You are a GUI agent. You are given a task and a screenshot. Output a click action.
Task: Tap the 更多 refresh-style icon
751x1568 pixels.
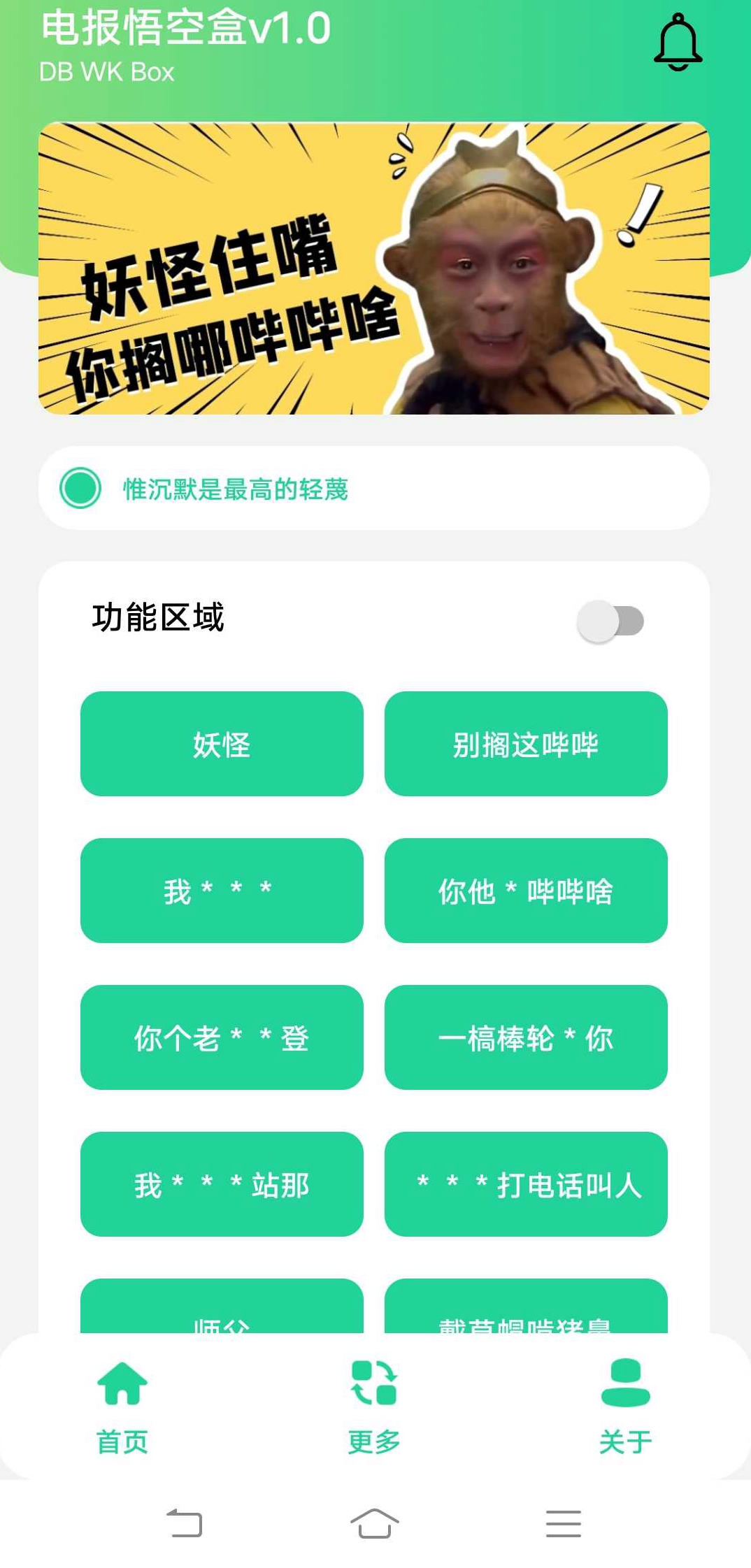(x=373, y=1387)
